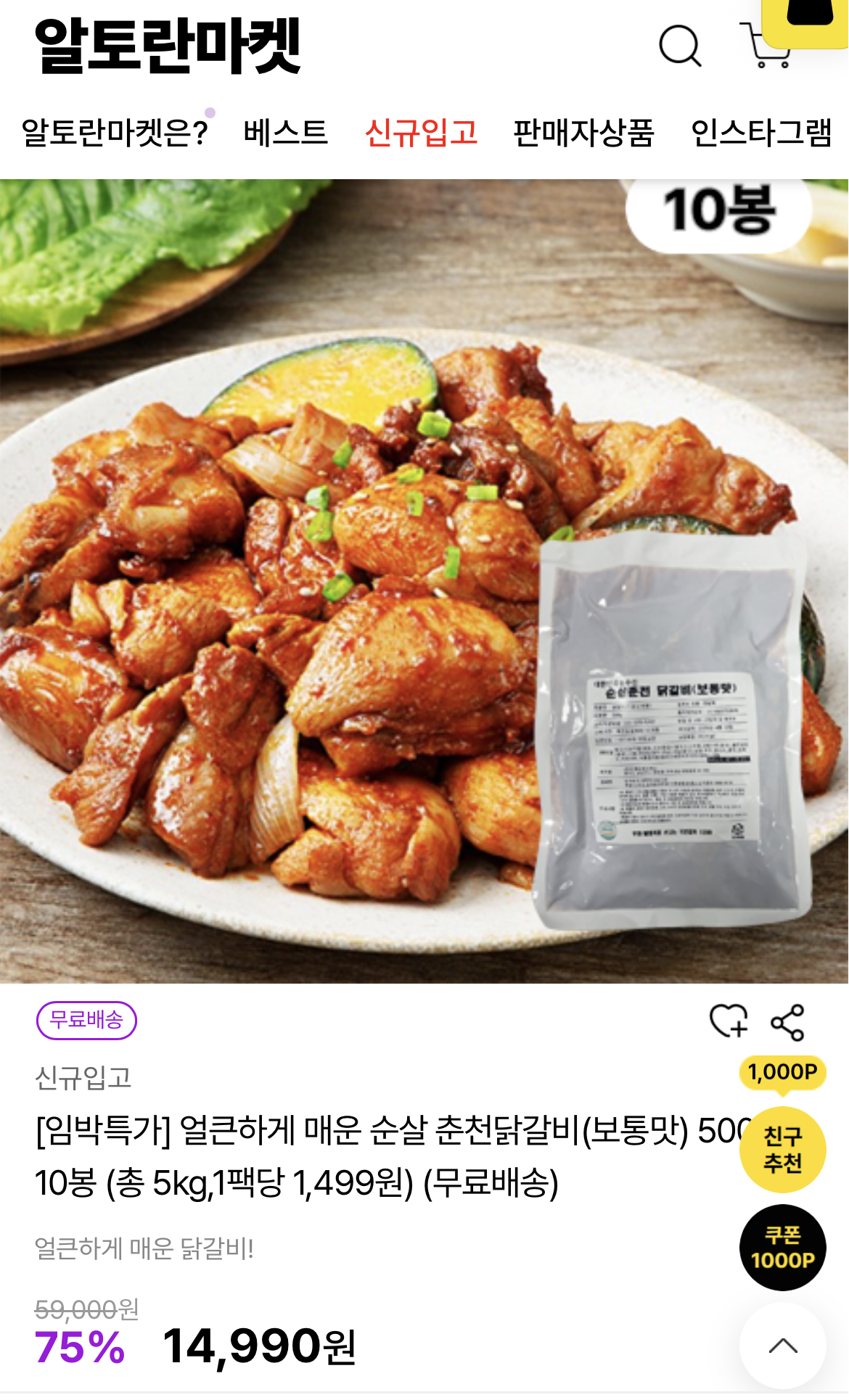Share this dakgalbi product

pos(787,1022)
